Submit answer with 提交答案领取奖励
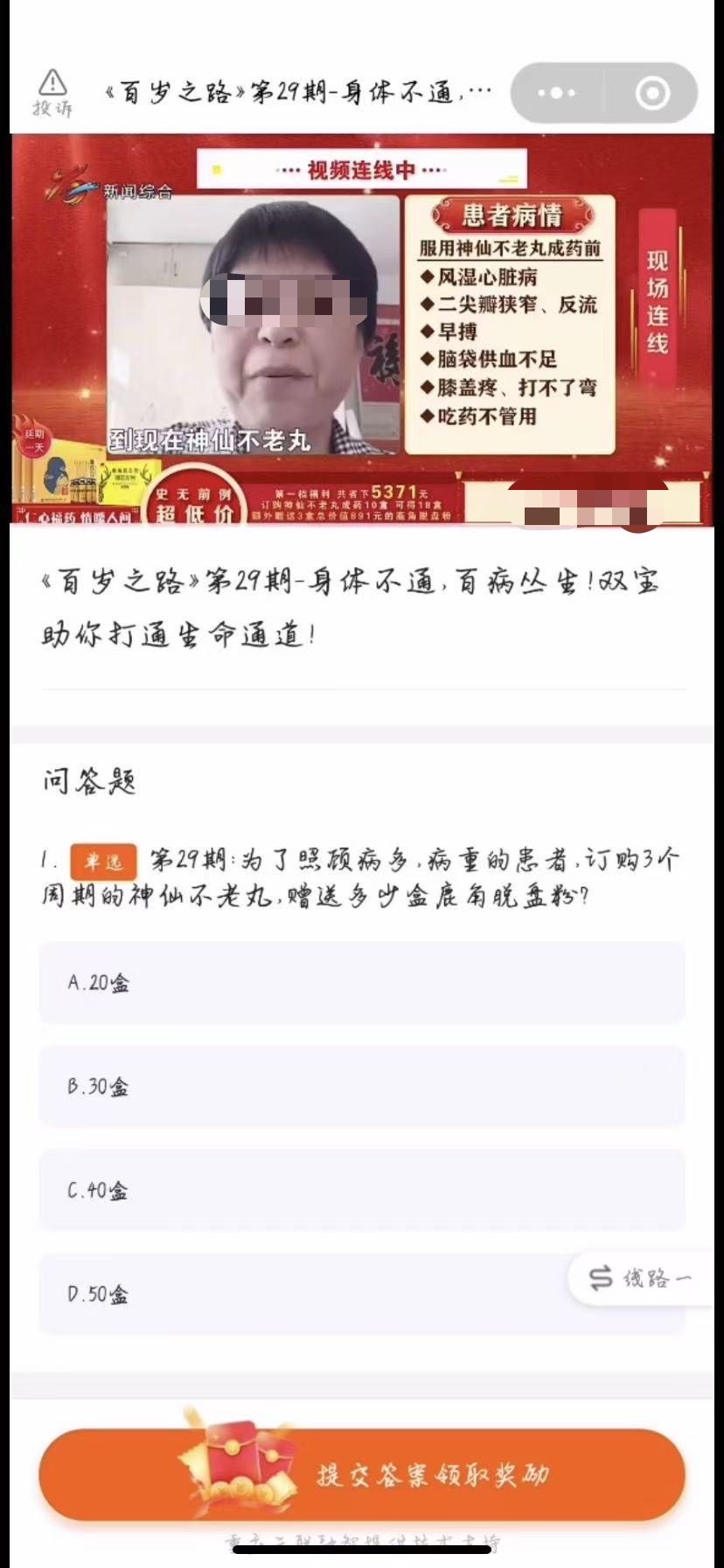724x1568 pixels. click(x=362, y=1475)
